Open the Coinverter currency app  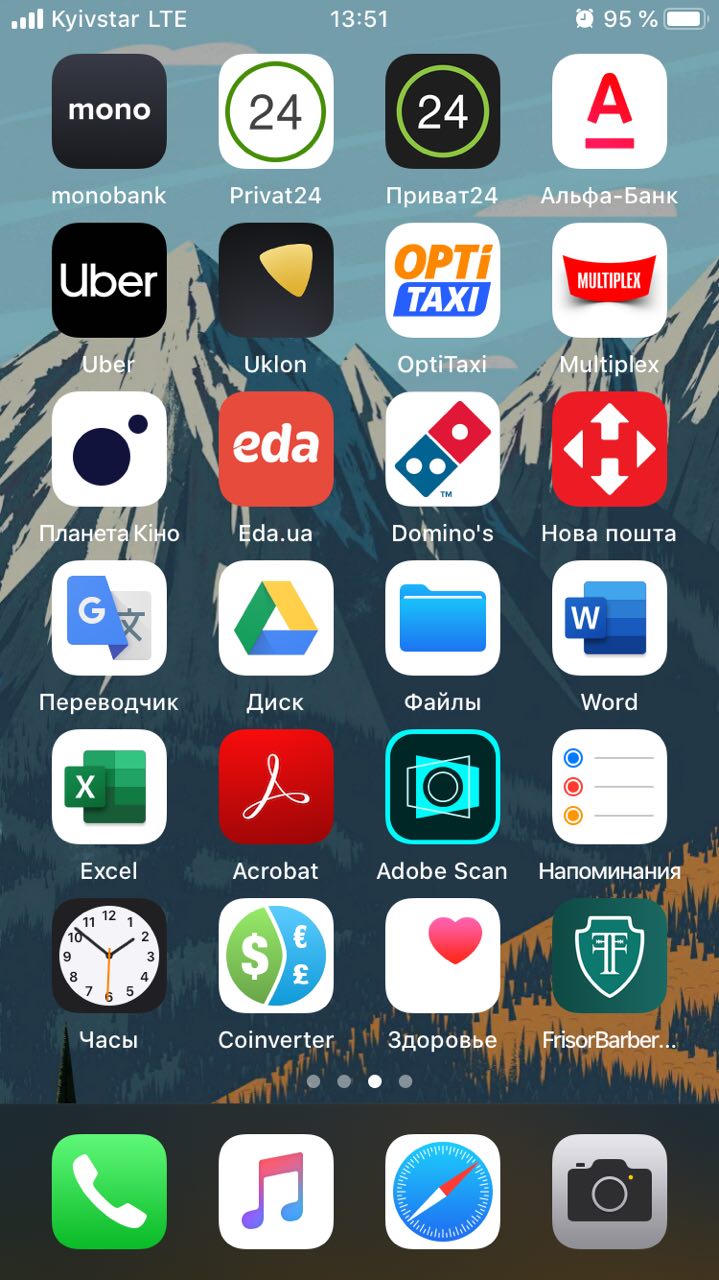[x=276, y=956]
